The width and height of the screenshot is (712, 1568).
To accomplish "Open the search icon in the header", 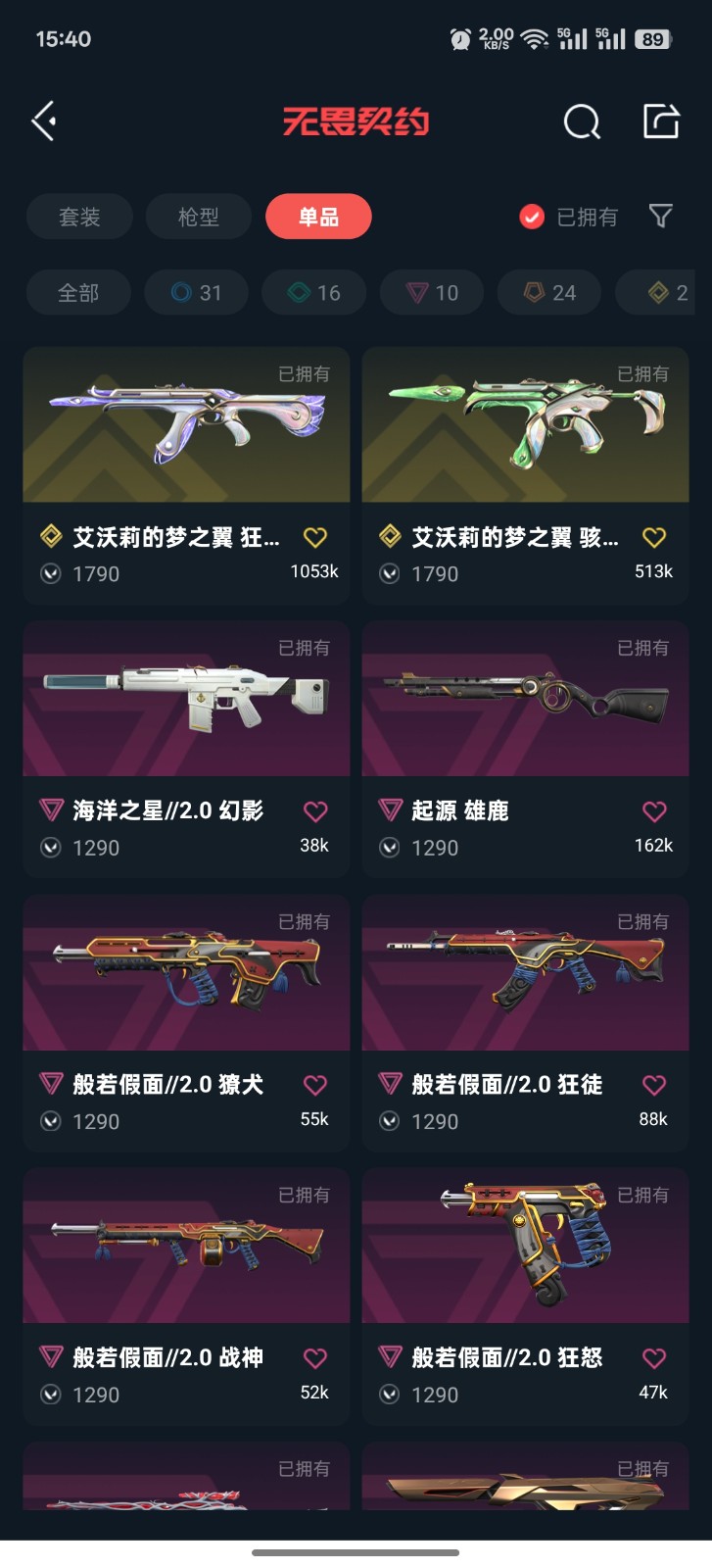I will pyautogui.click(x=582, y=122).
